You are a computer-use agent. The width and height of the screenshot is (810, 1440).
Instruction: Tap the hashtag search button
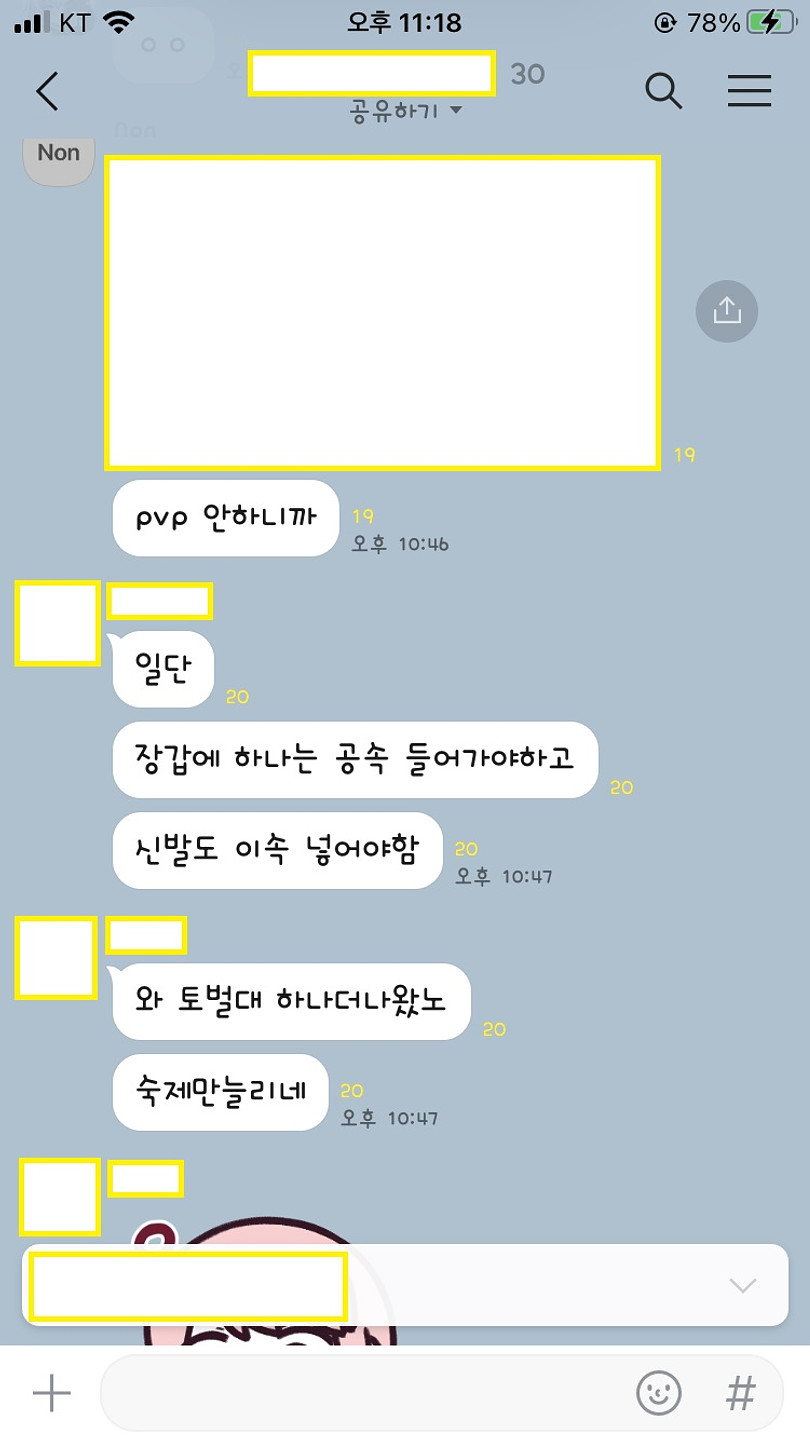tap(740, 1393)
